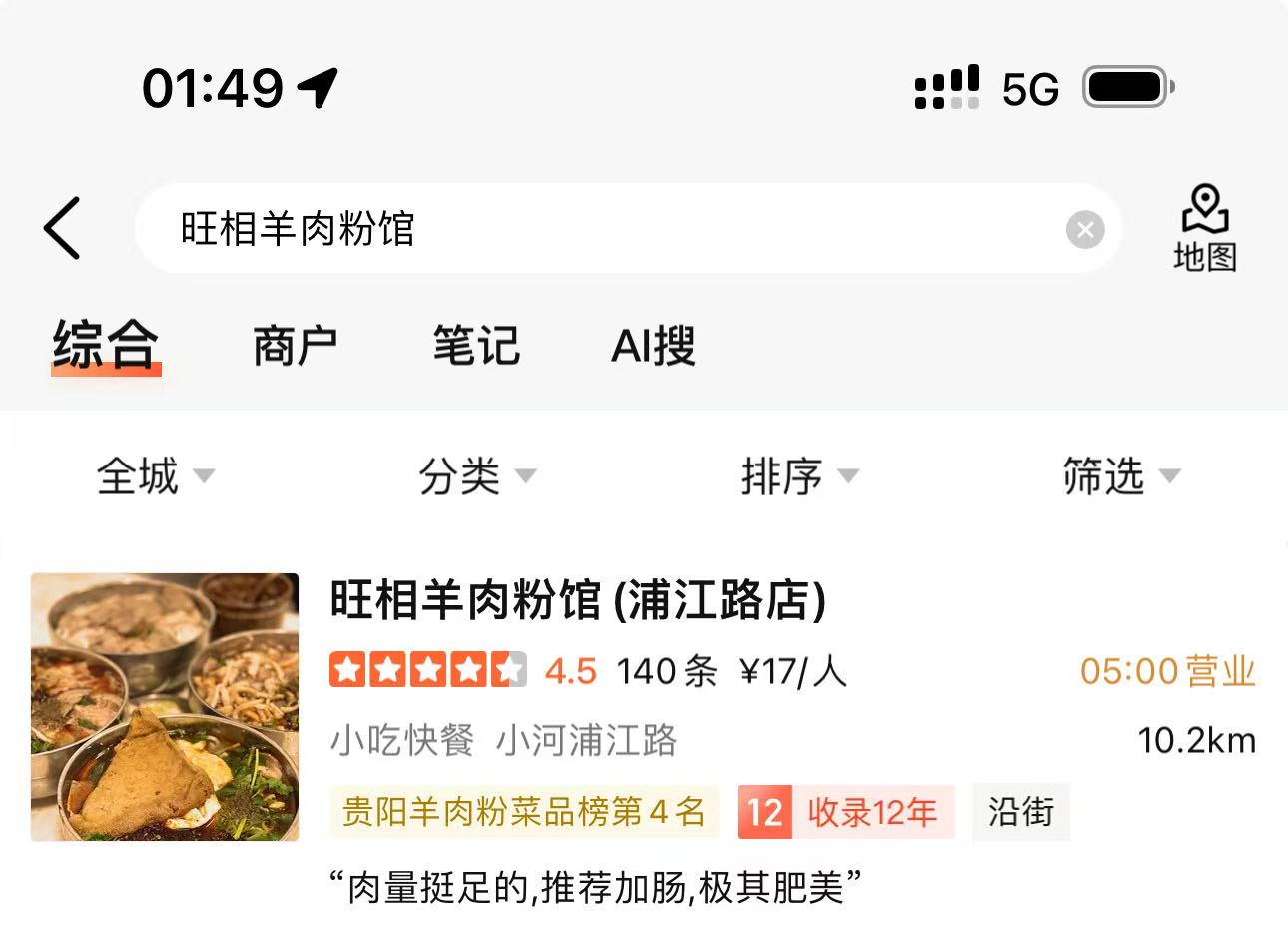The height and width of the screenshot is (930, 1288).
Task: Open the 地图 map view
Action: coord(1204,229)
